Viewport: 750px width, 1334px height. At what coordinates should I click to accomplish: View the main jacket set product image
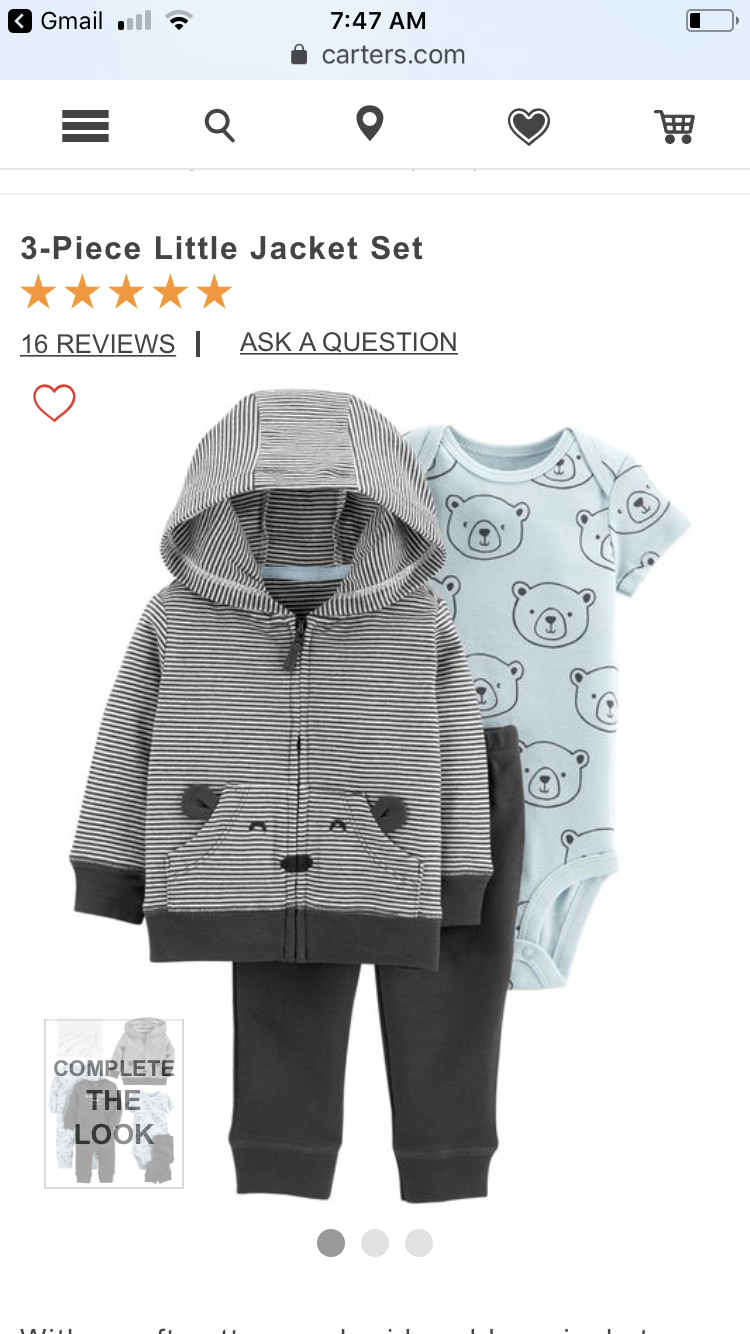(380, 790)
